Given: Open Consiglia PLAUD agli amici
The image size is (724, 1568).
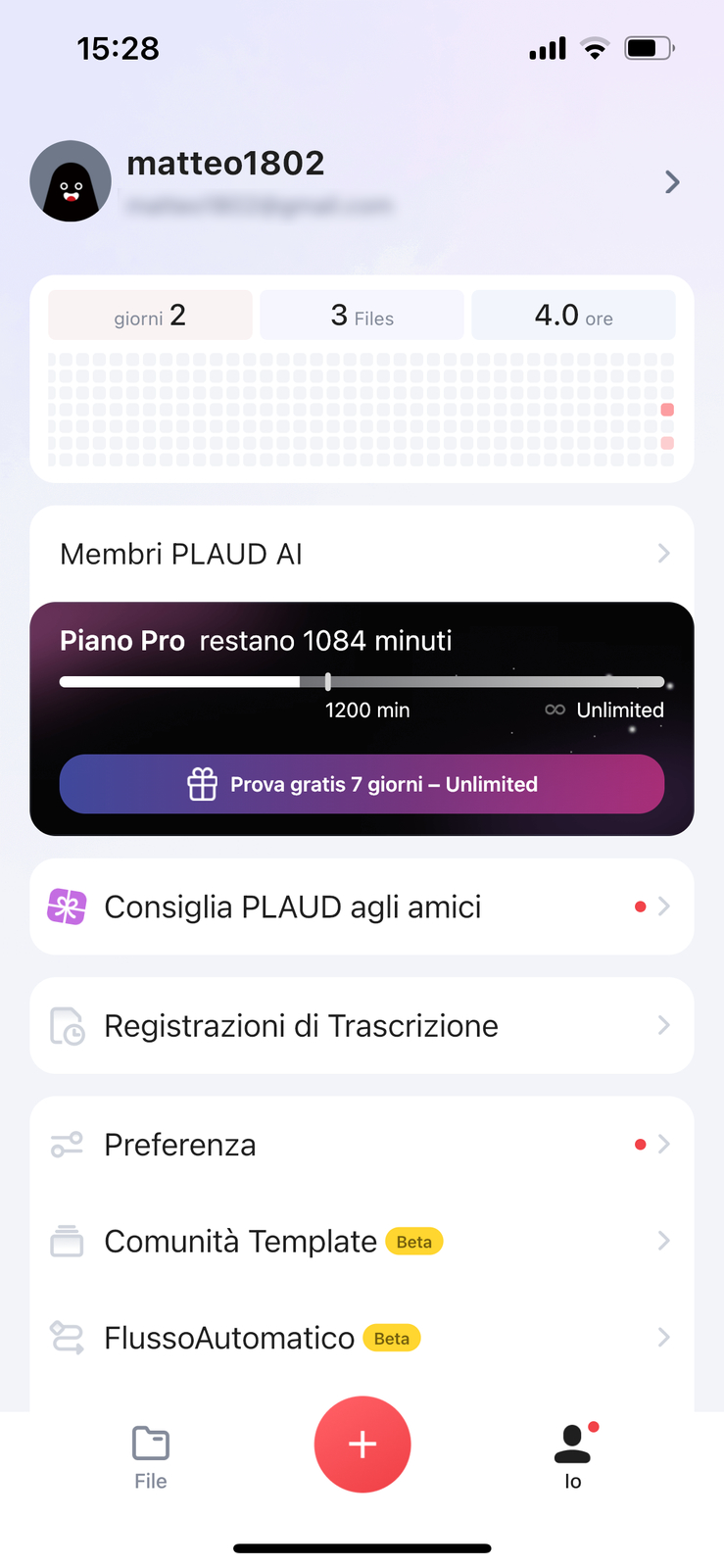Looking at the screenshot, I should coord(361,907).
